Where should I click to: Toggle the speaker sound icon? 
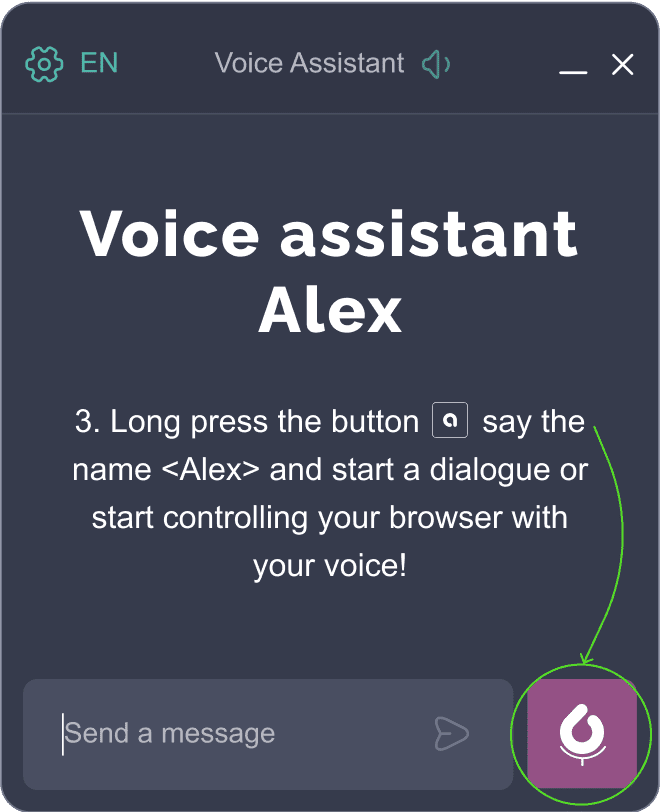pyautogui.click(x=435, y=65)
